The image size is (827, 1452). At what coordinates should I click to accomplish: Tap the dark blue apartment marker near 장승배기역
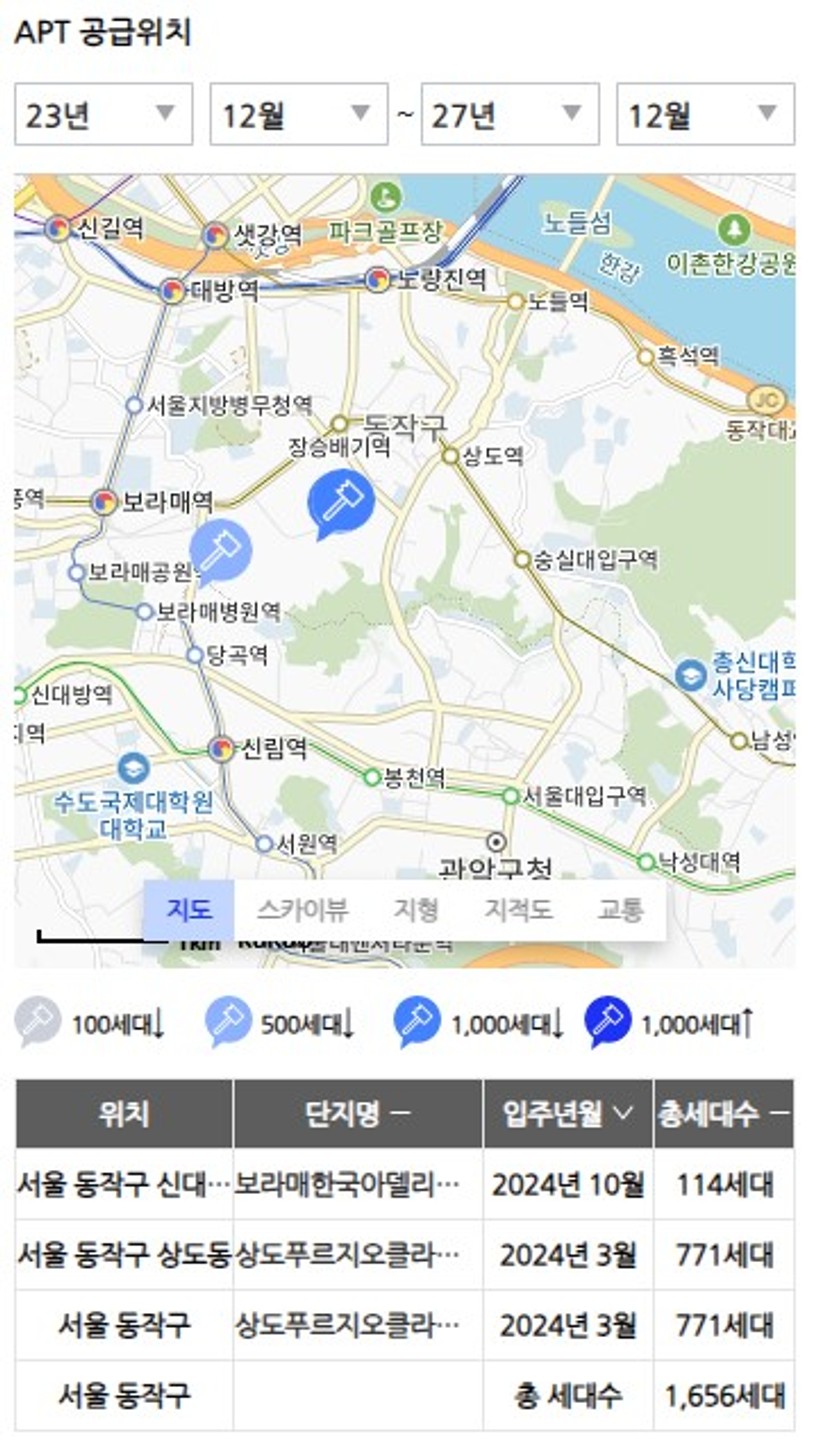[x=340, y=501]
